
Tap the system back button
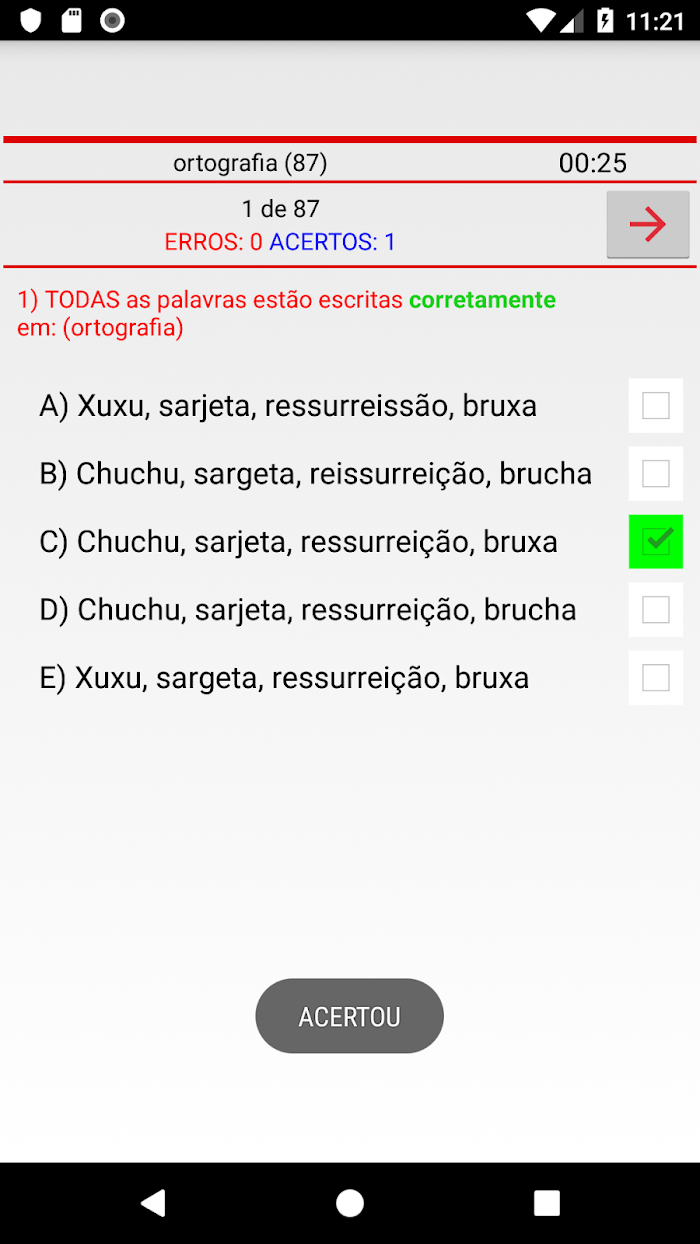(152, 1203)
